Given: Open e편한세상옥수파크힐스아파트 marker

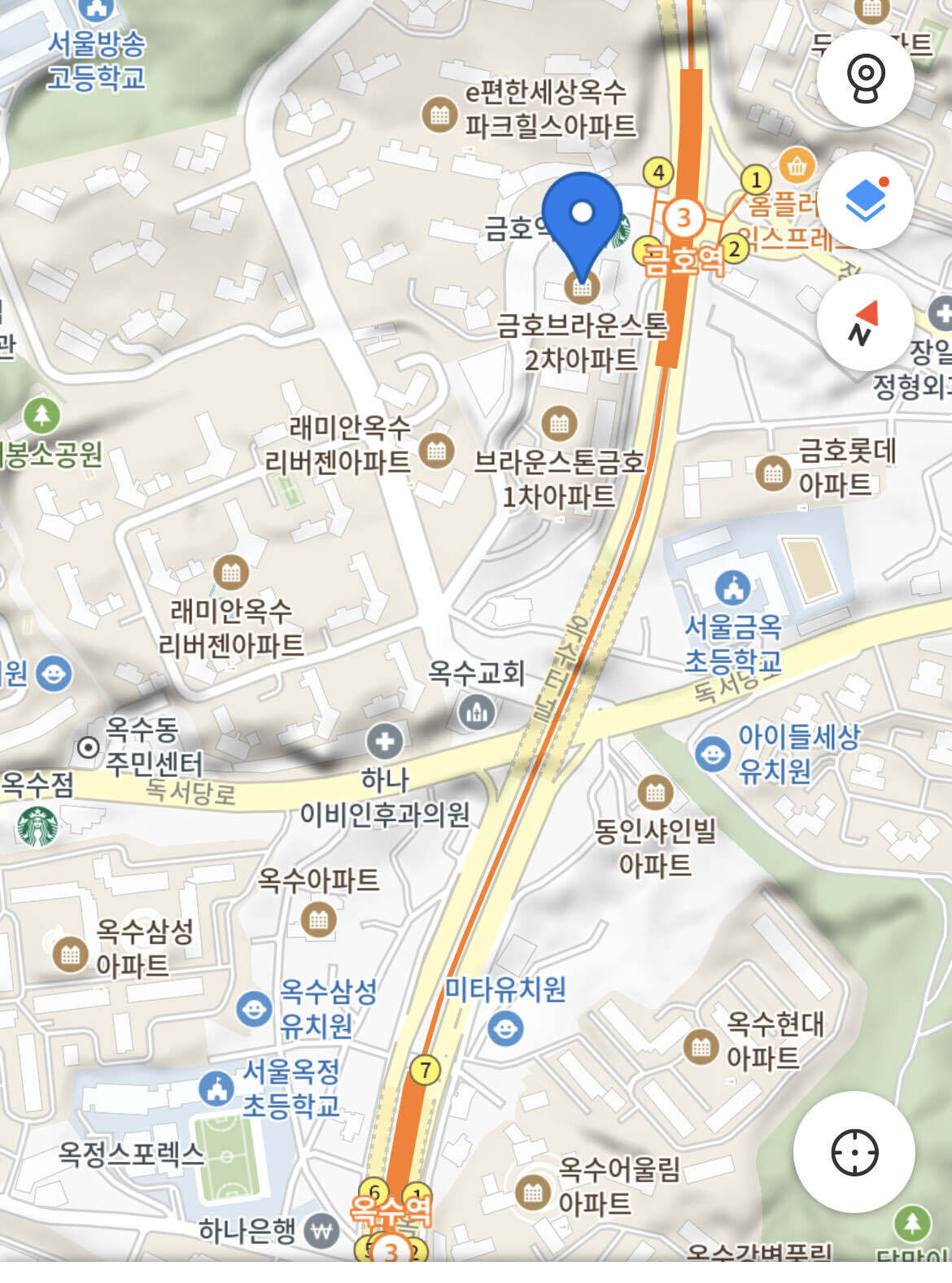Looking at the screenshot, I should [439, 115].
